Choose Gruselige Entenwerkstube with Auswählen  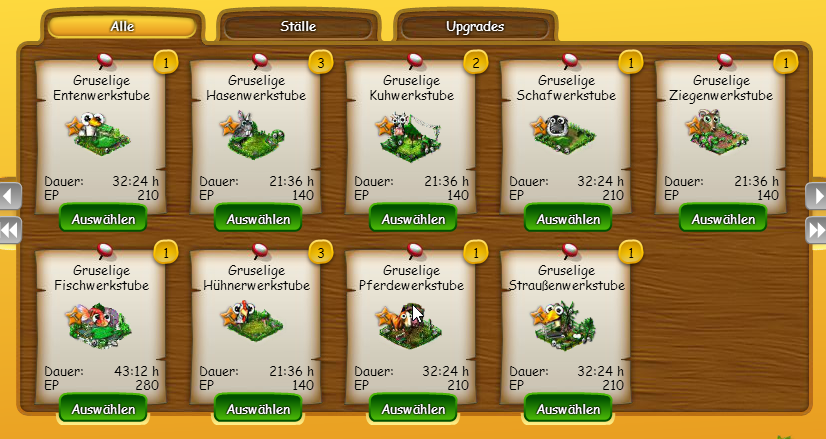click(104, 218)
